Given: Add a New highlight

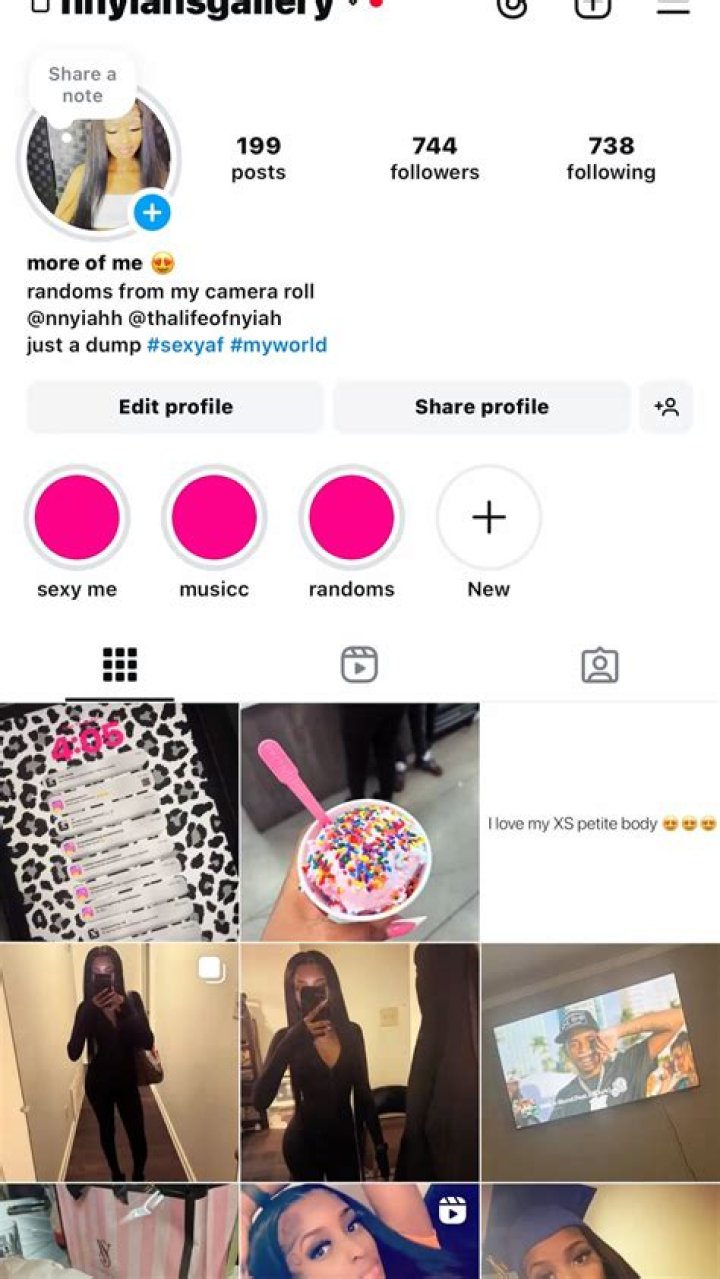Looking at the screenshot, I should [488, 517].
